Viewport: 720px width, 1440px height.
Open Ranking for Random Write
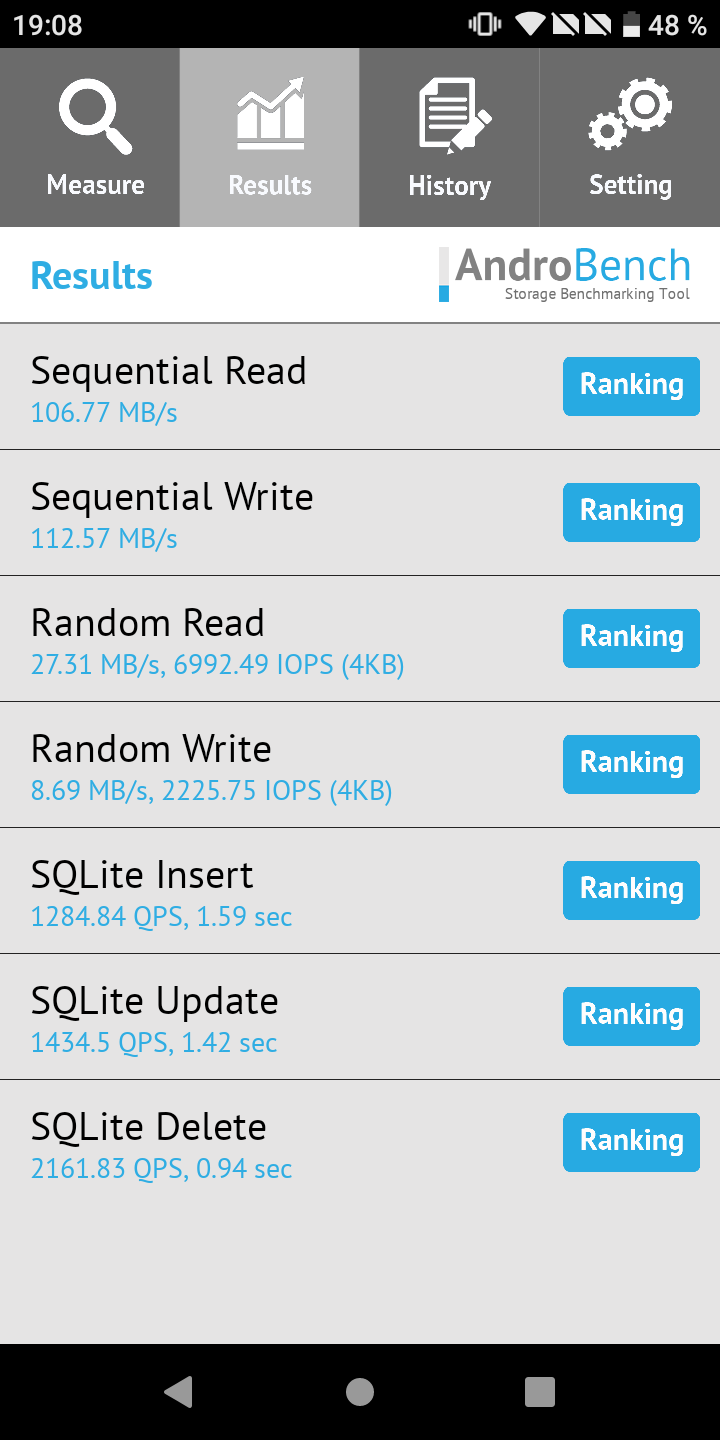point(631,764)
